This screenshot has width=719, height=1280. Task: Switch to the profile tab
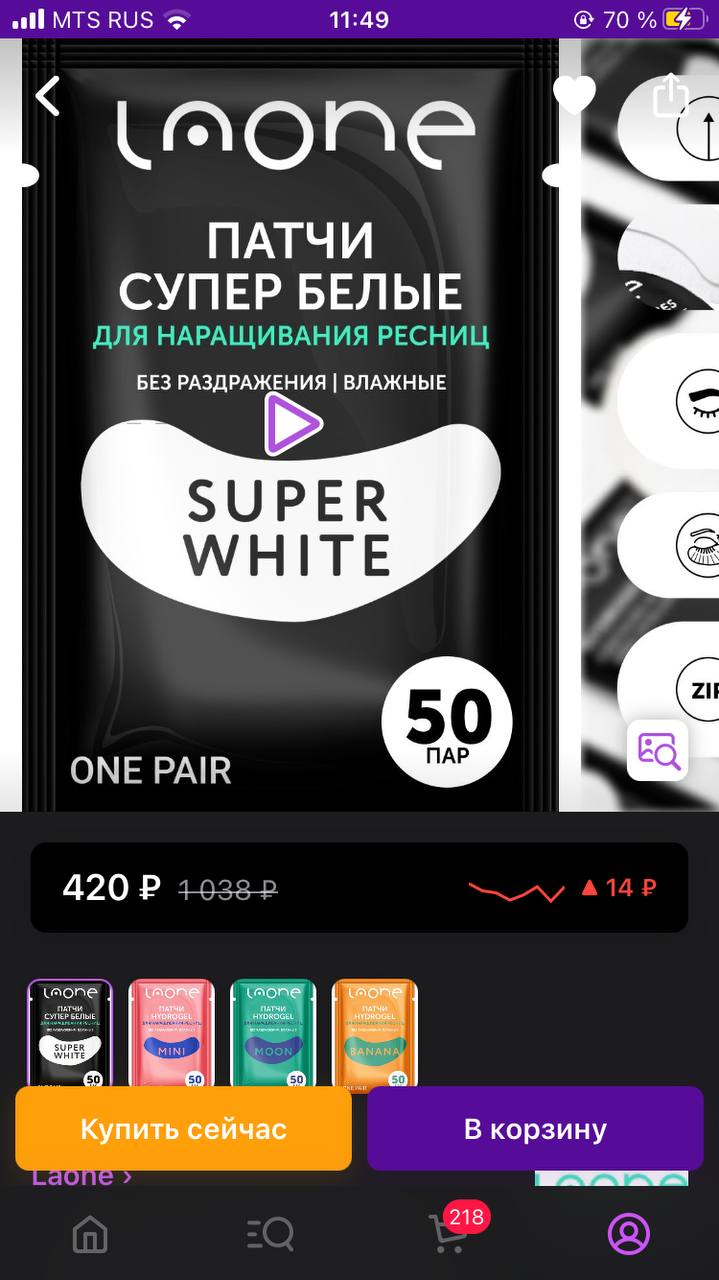pyautogui.click(x=629, y=1235)
